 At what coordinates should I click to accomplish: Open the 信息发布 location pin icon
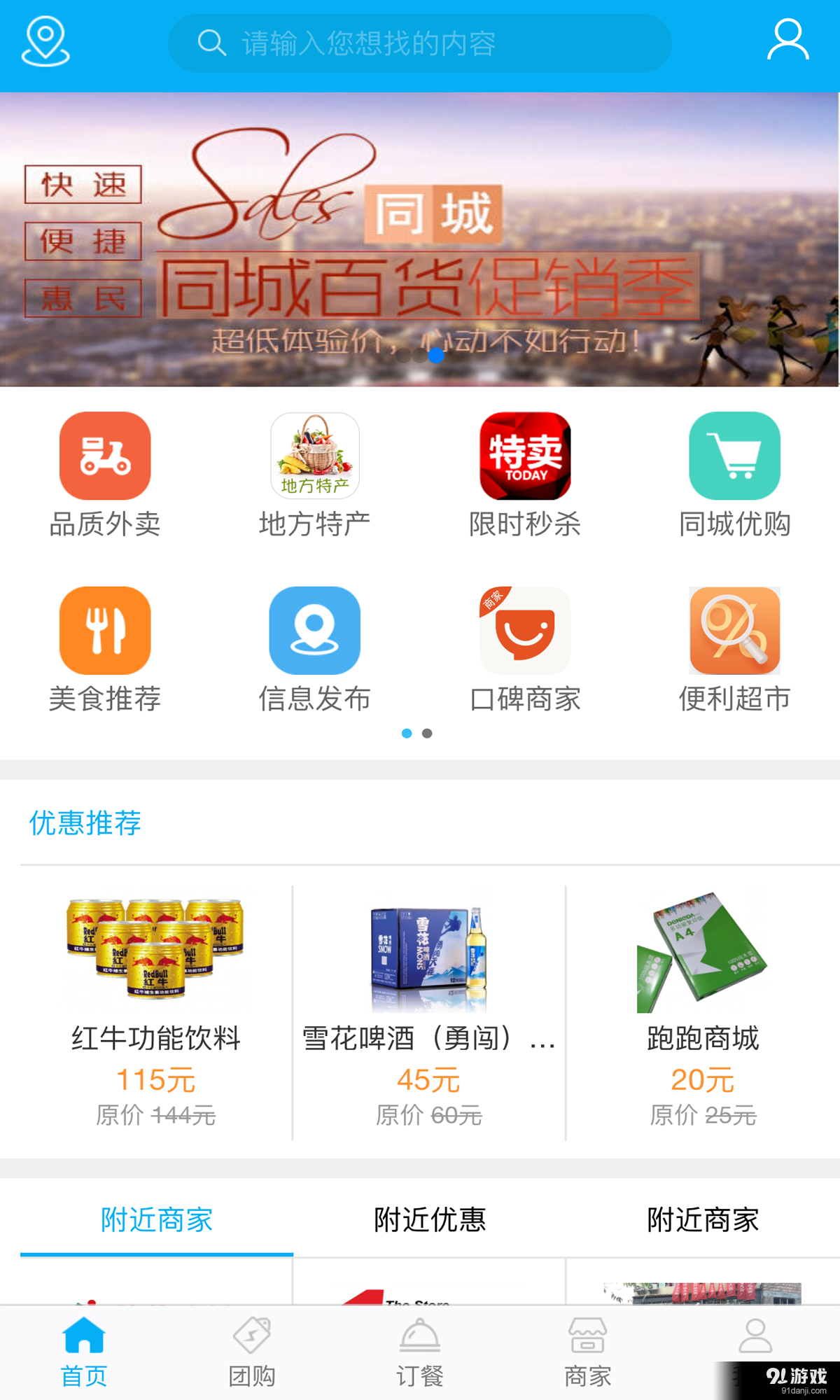[x=315, y=631]
